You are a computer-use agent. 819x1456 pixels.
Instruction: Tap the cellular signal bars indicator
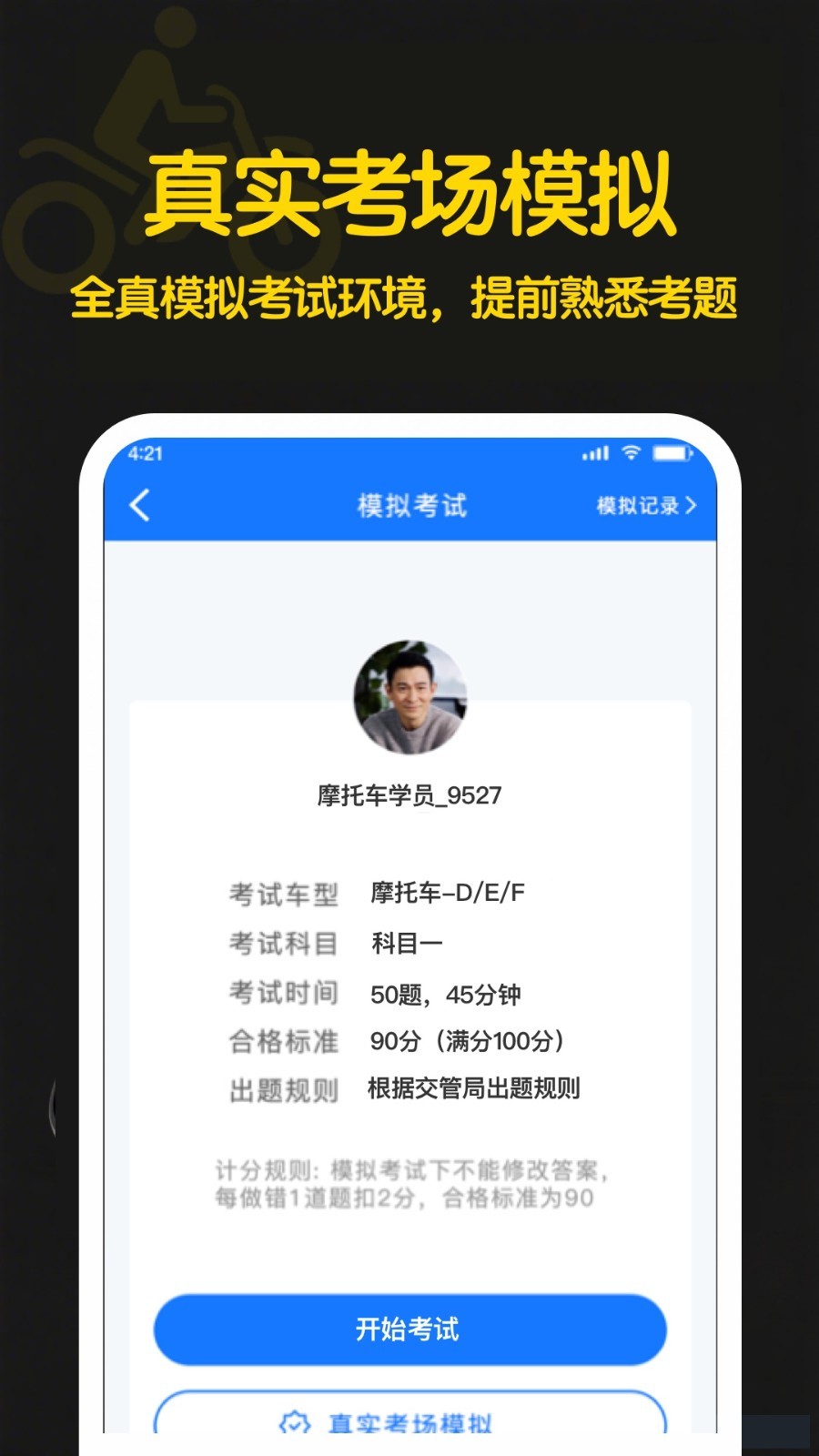(x=594, y=451)
